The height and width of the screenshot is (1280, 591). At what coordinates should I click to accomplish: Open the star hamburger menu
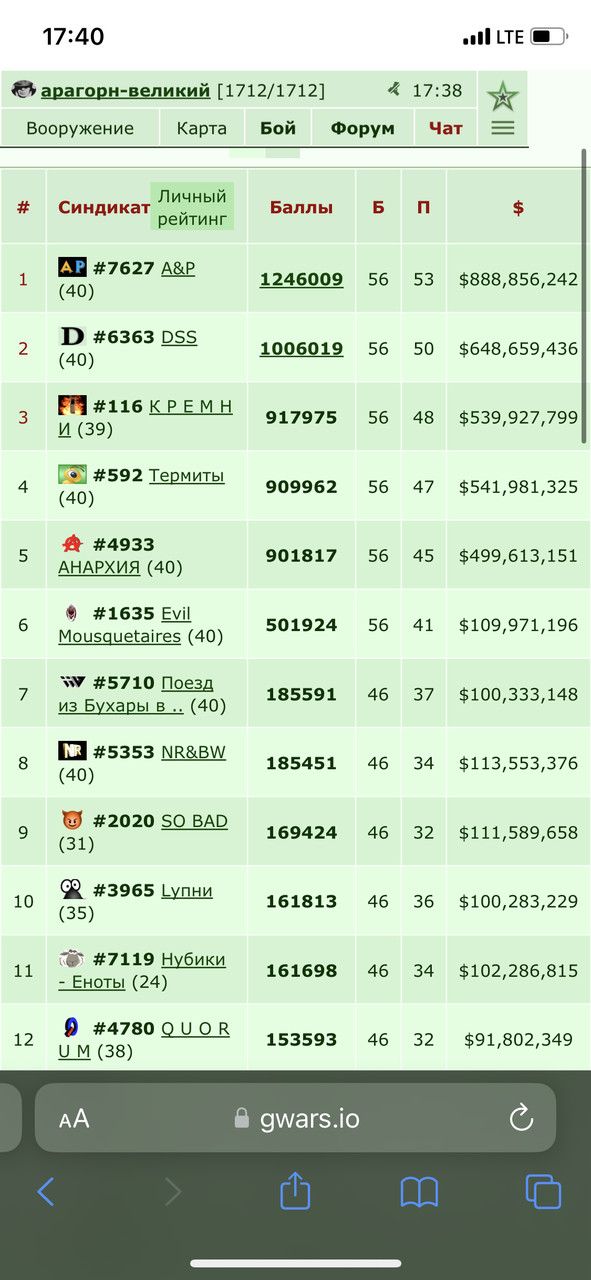pyautogui.click(x=502, y=108)
